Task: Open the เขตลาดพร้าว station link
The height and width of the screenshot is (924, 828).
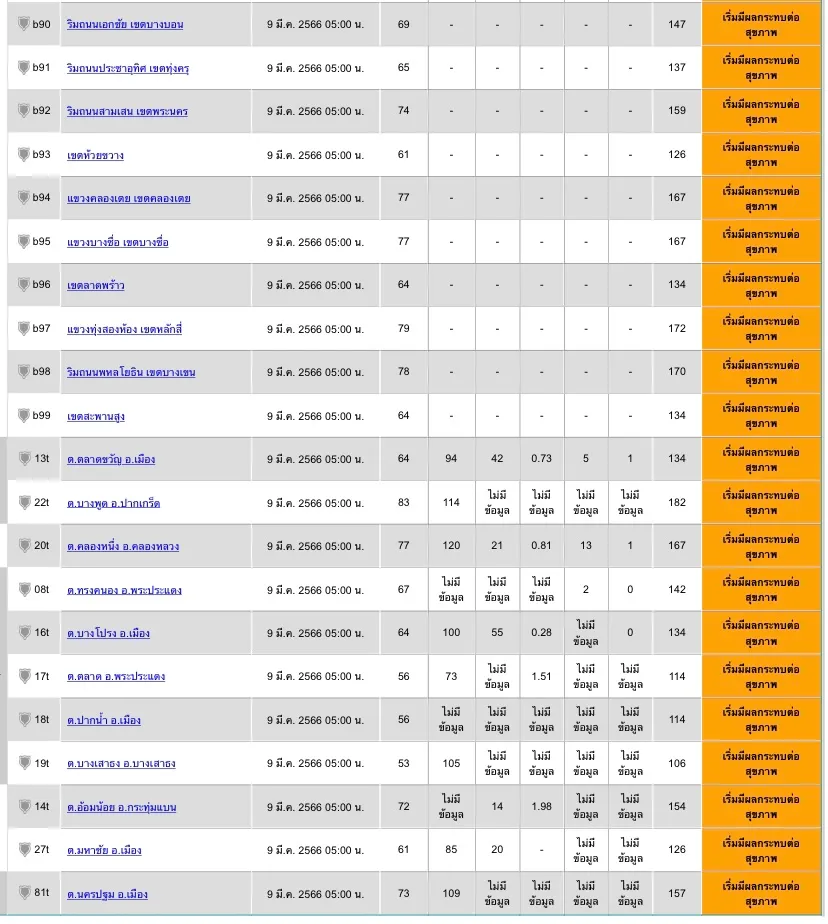Action: (95, 286)
